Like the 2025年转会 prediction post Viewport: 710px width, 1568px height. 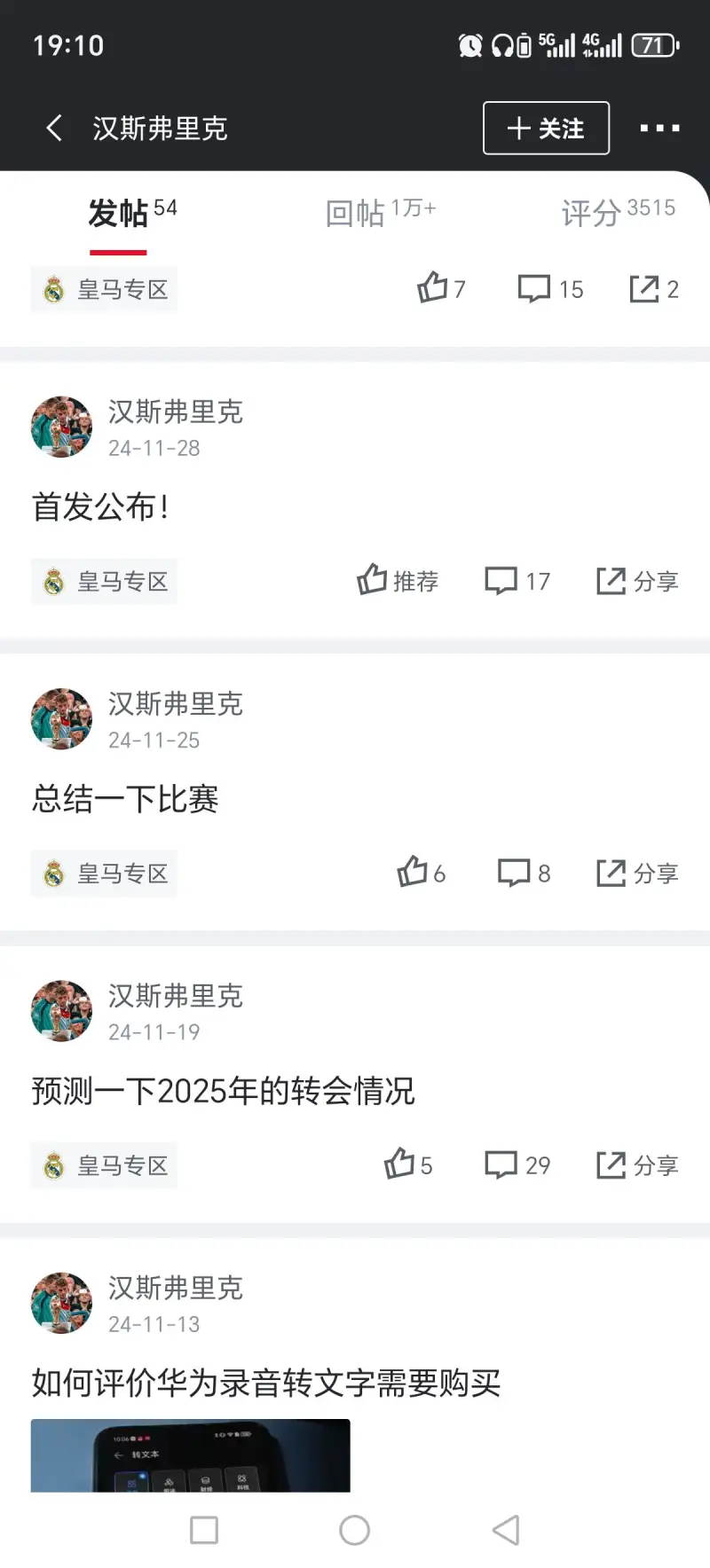tap(408, 1164)
